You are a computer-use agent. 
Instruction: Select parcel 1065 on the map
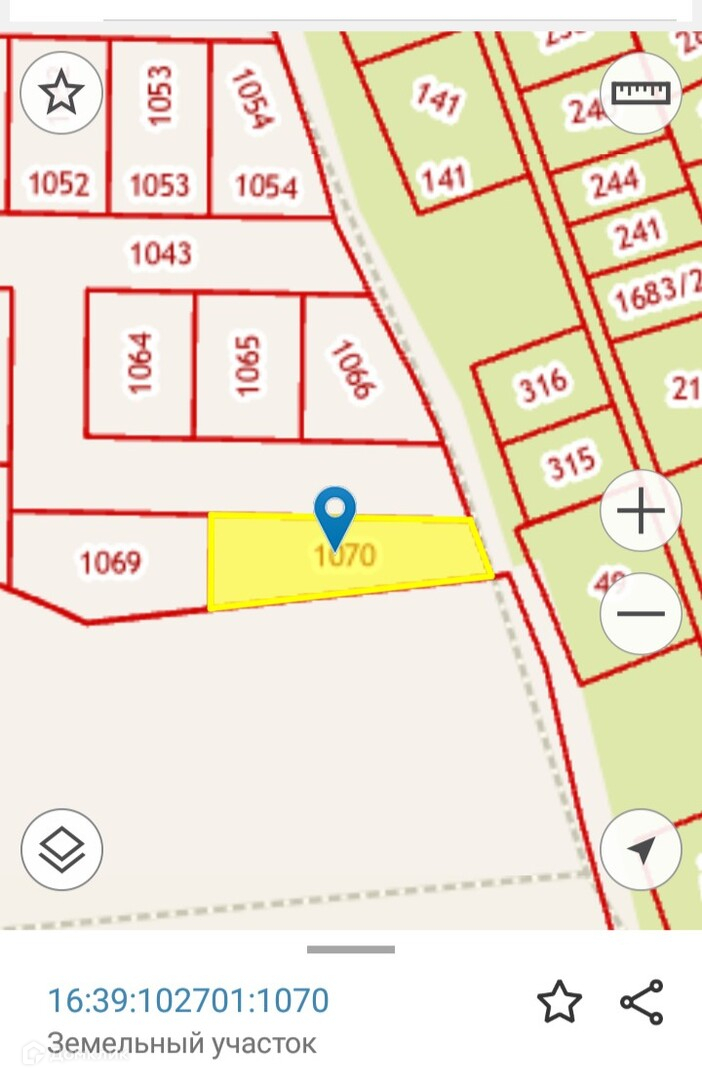(248, 365)
